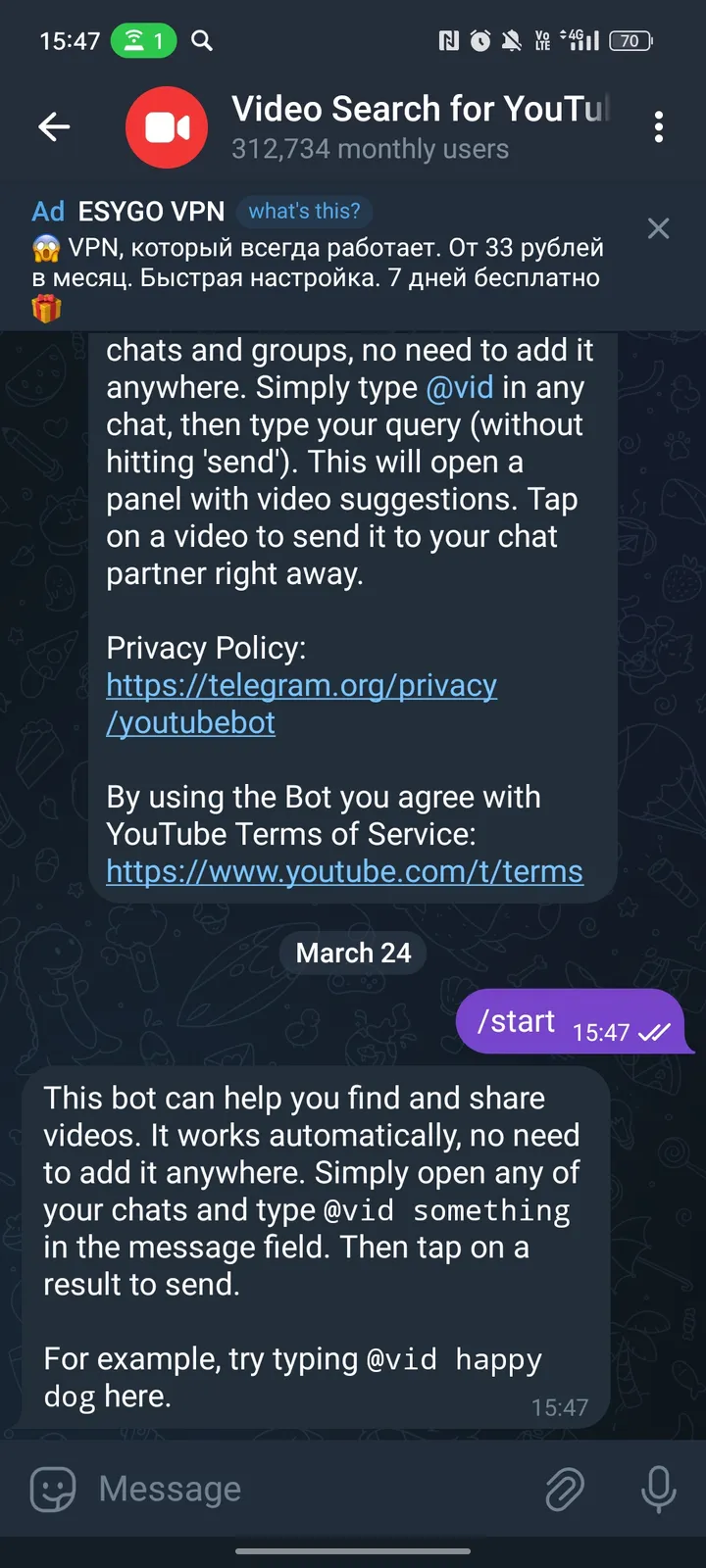Dismiss the ESYGO VPN ad banner
706x1568 pixels.
(658, 228)
